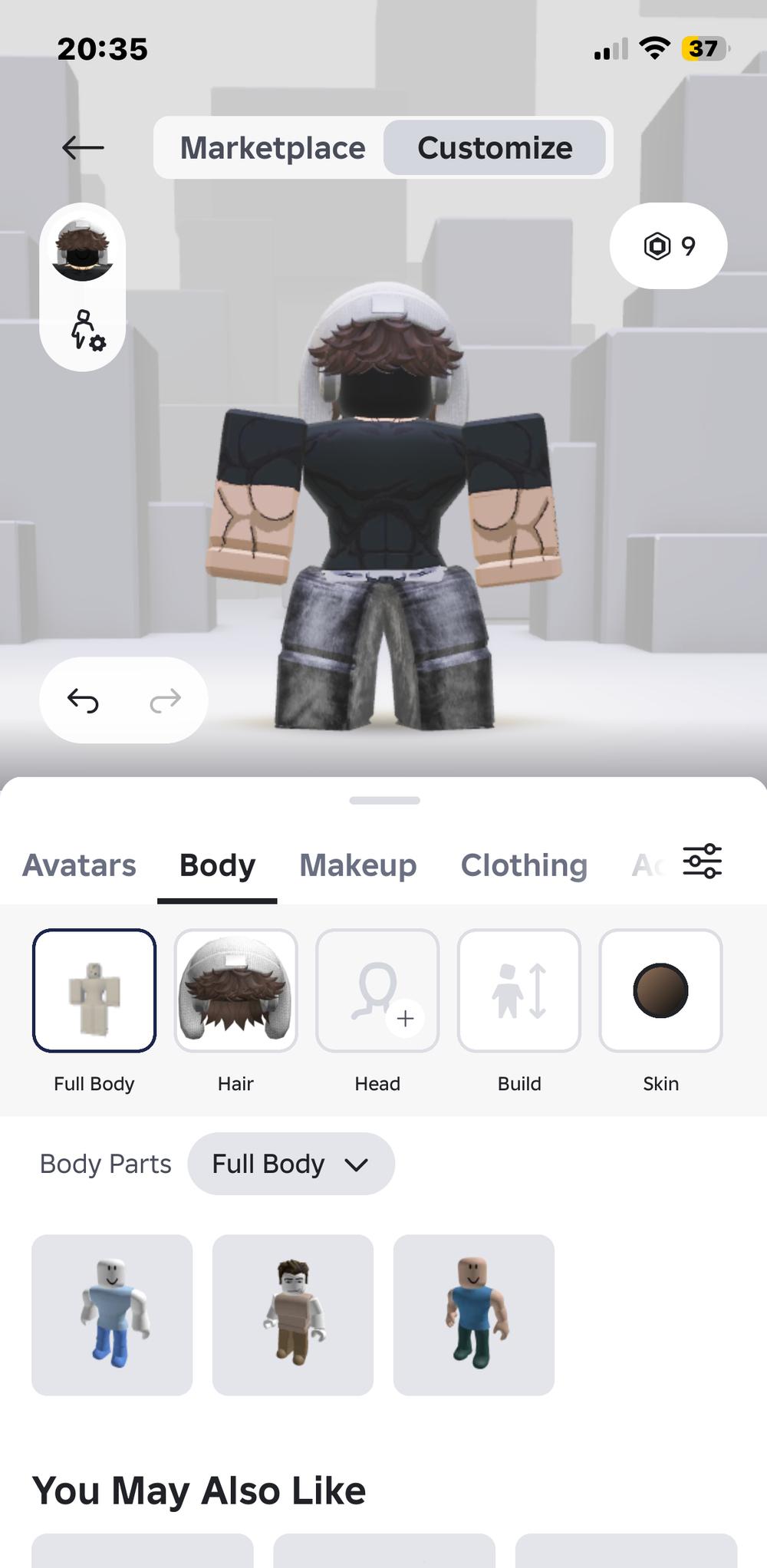Select the Body tab
Viewport: 767px width, 1568px height.
click(x=217, y=865)
